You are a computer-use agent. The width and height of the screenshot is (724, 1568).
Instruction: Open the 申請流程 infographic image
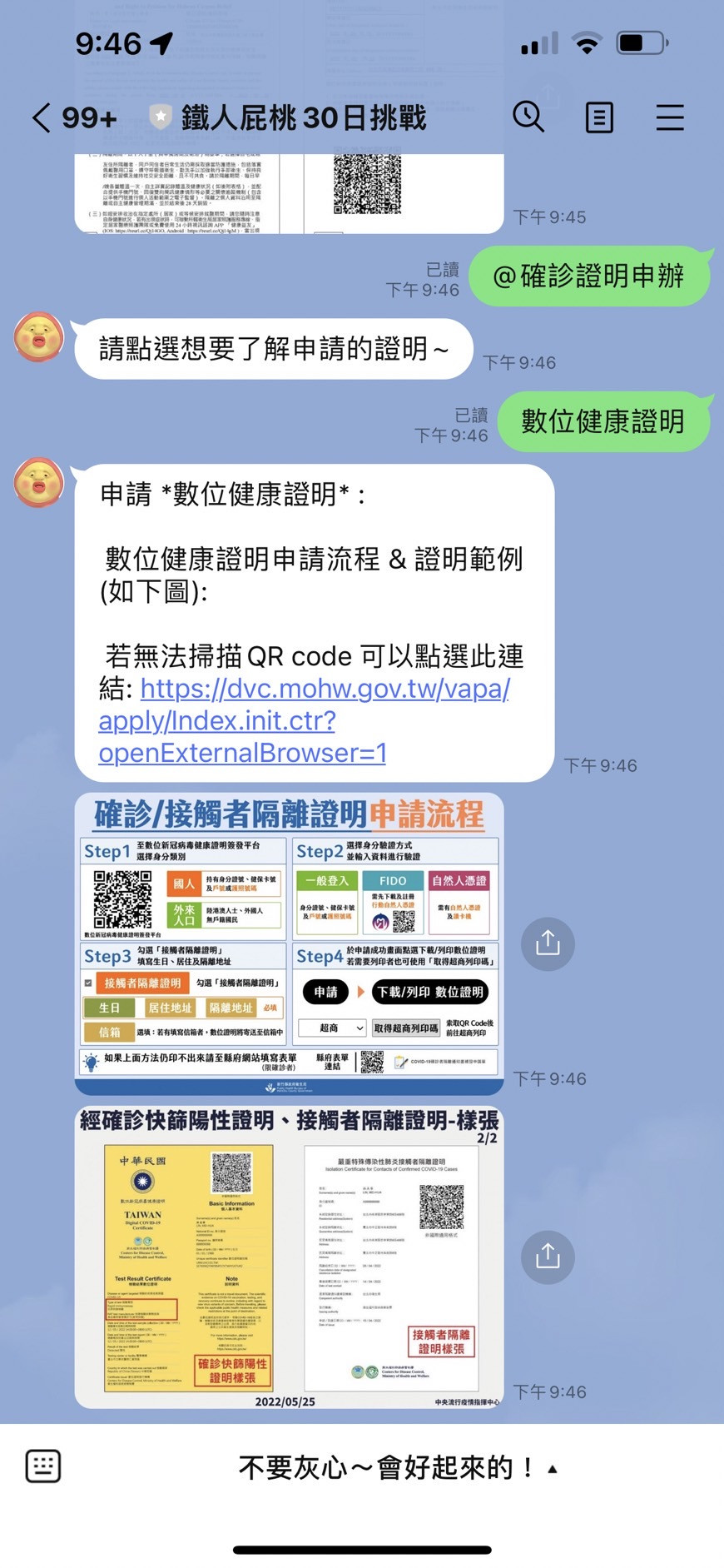(289, 943)
